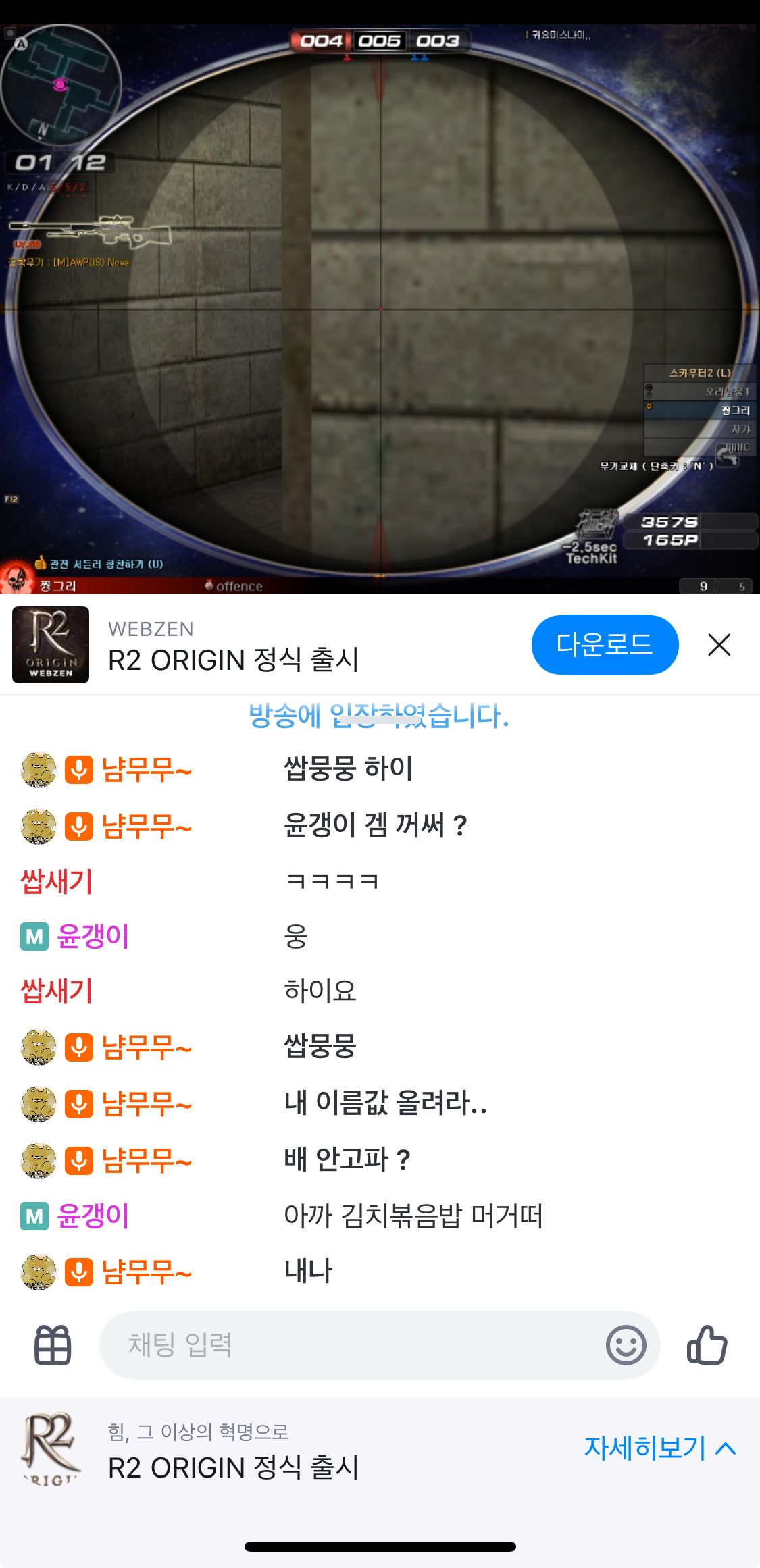
Task: Open the emoji picker in chat box
Action: (626, 1345)
